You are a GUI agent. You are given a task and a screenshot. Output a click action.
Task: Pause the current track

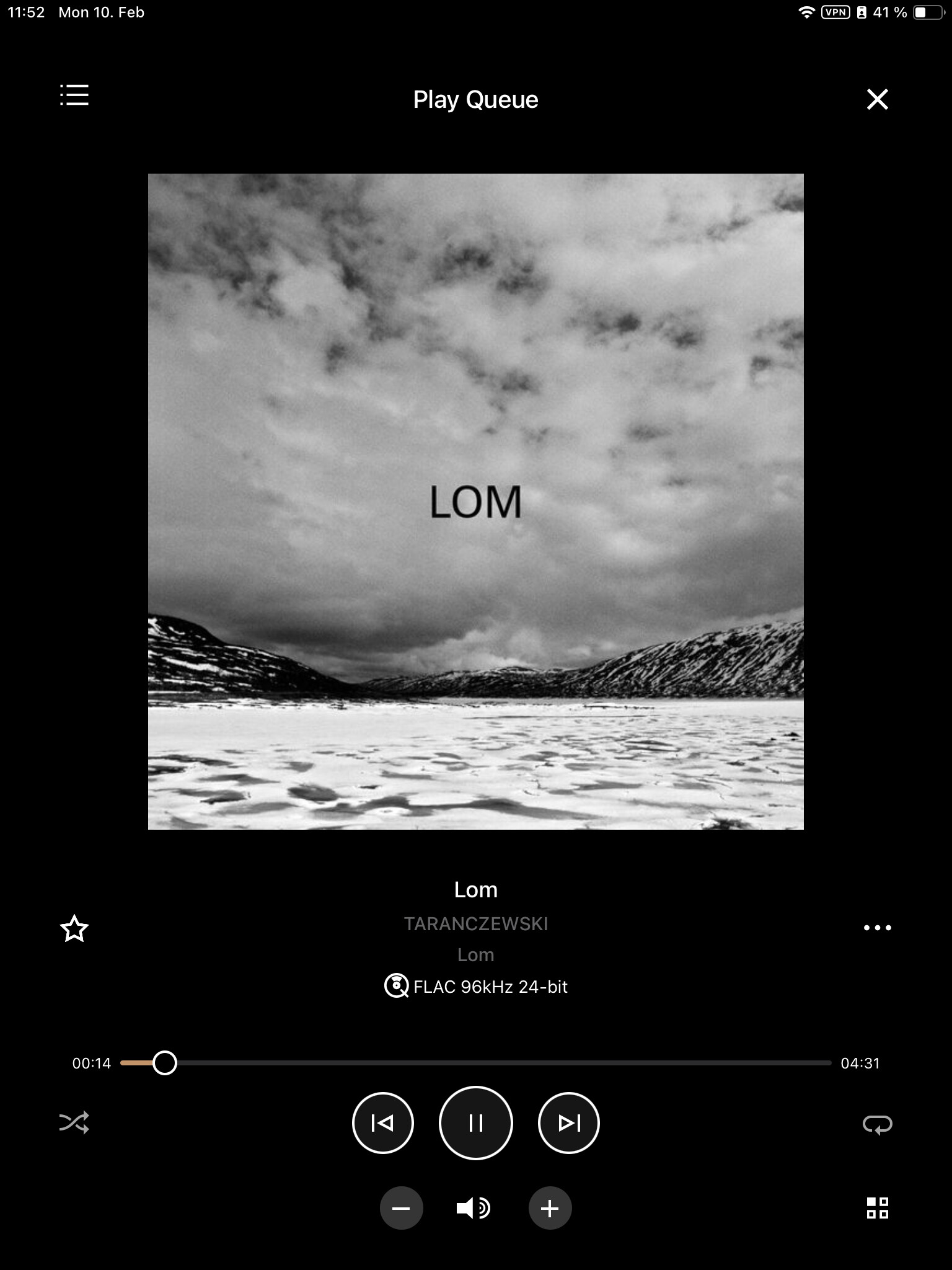point(475,1123)
